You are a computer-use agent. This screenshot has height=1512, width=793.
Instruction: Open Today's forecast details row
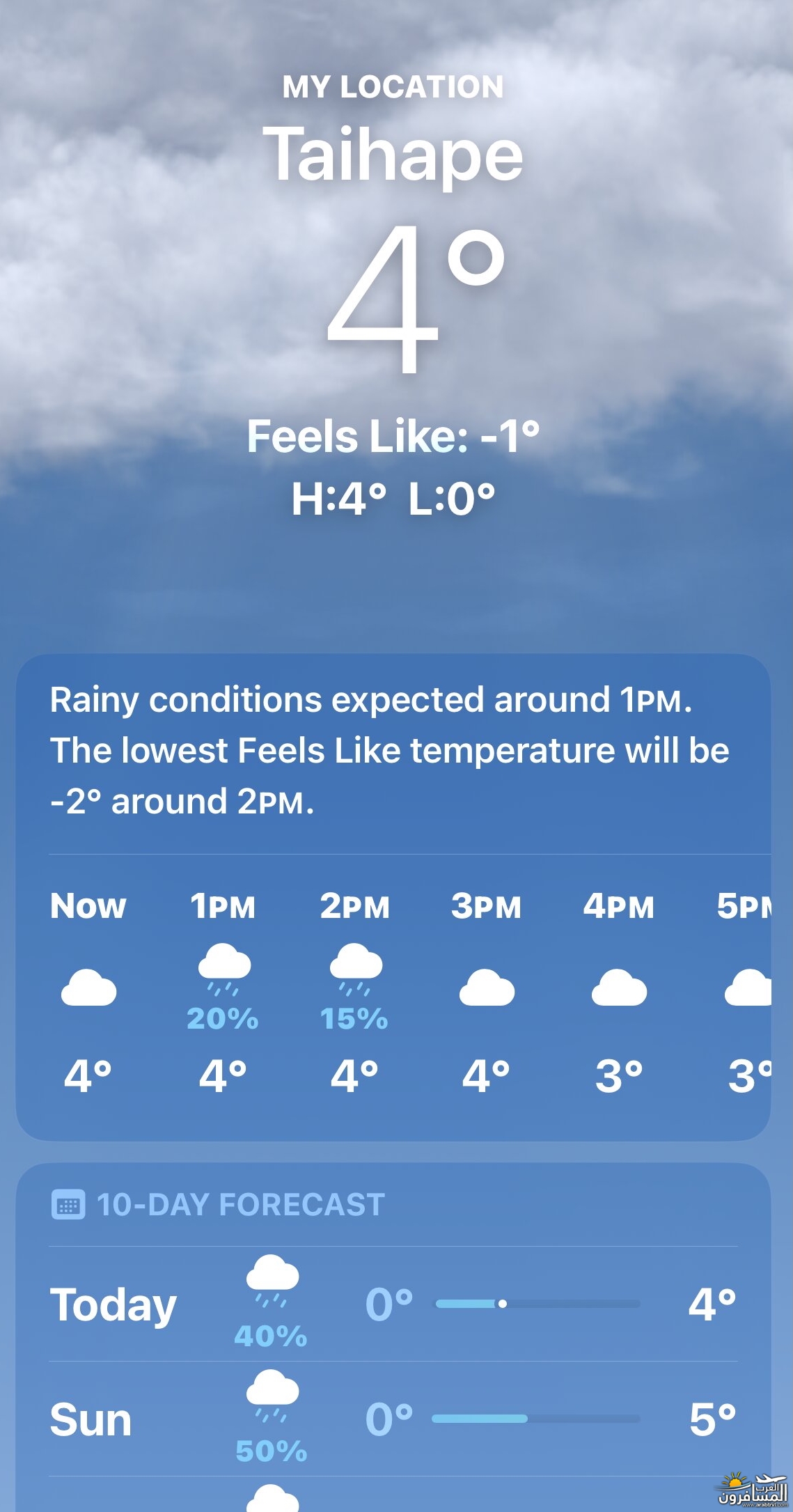click(393, 1304)
